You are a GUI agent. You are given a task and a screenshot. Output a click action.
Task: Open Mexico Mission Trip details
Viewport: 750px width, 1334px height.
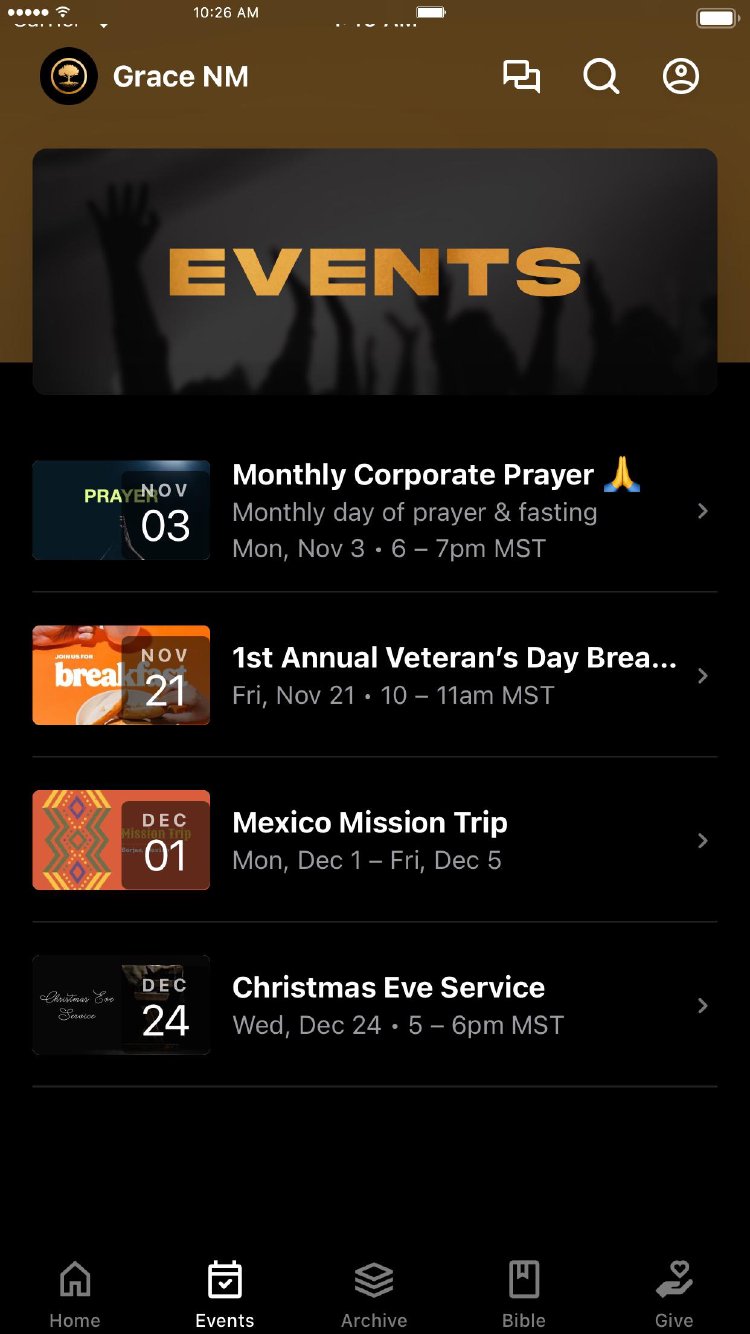point(374,840)
